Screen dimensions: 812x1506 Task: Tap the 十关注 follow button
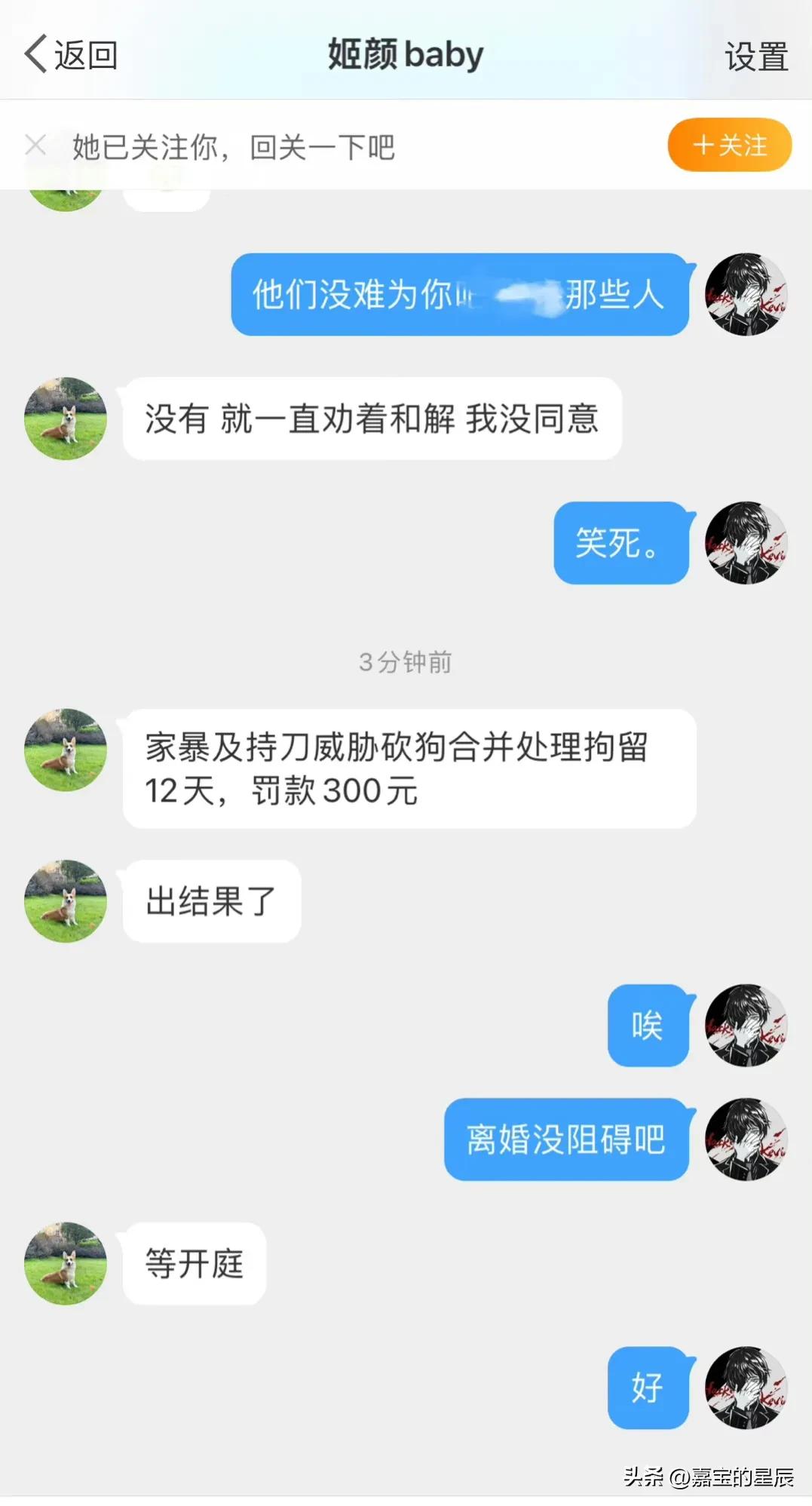coord(728,145)
